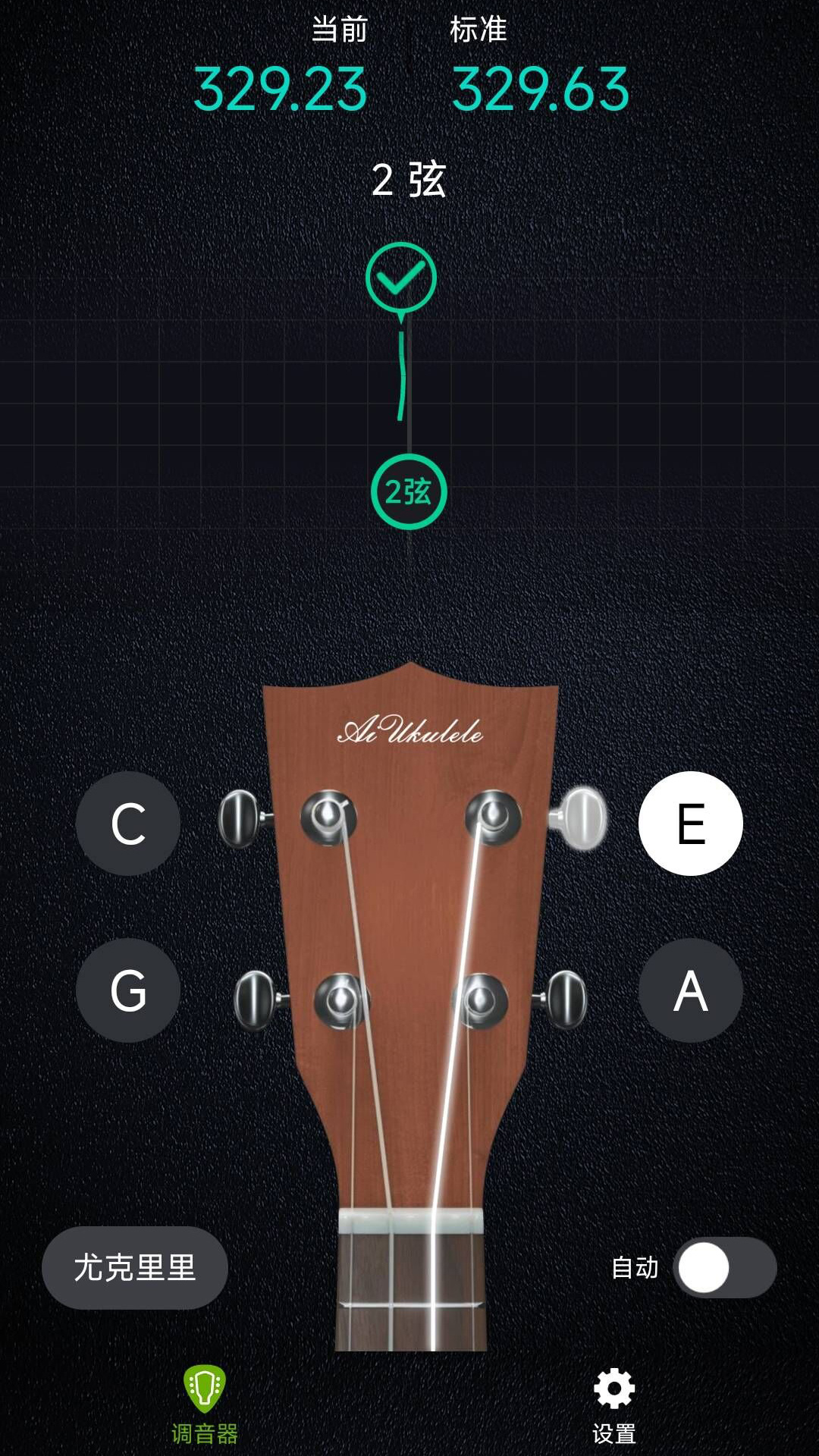Select the C string button
The image size is (819, 1456).
click(128, 824)
